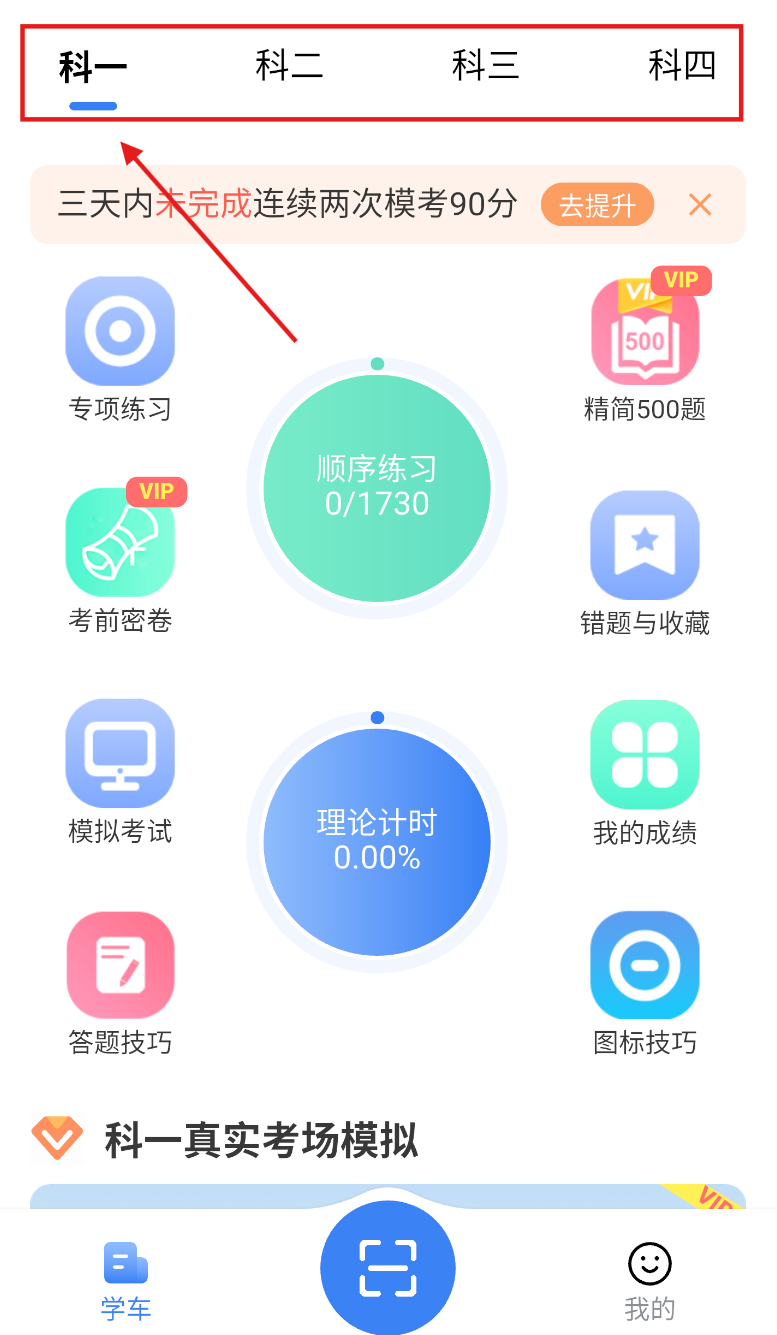This screenshot has height=1335, width=777.
Task: Tap the 去提升 button
Action: 597,205
